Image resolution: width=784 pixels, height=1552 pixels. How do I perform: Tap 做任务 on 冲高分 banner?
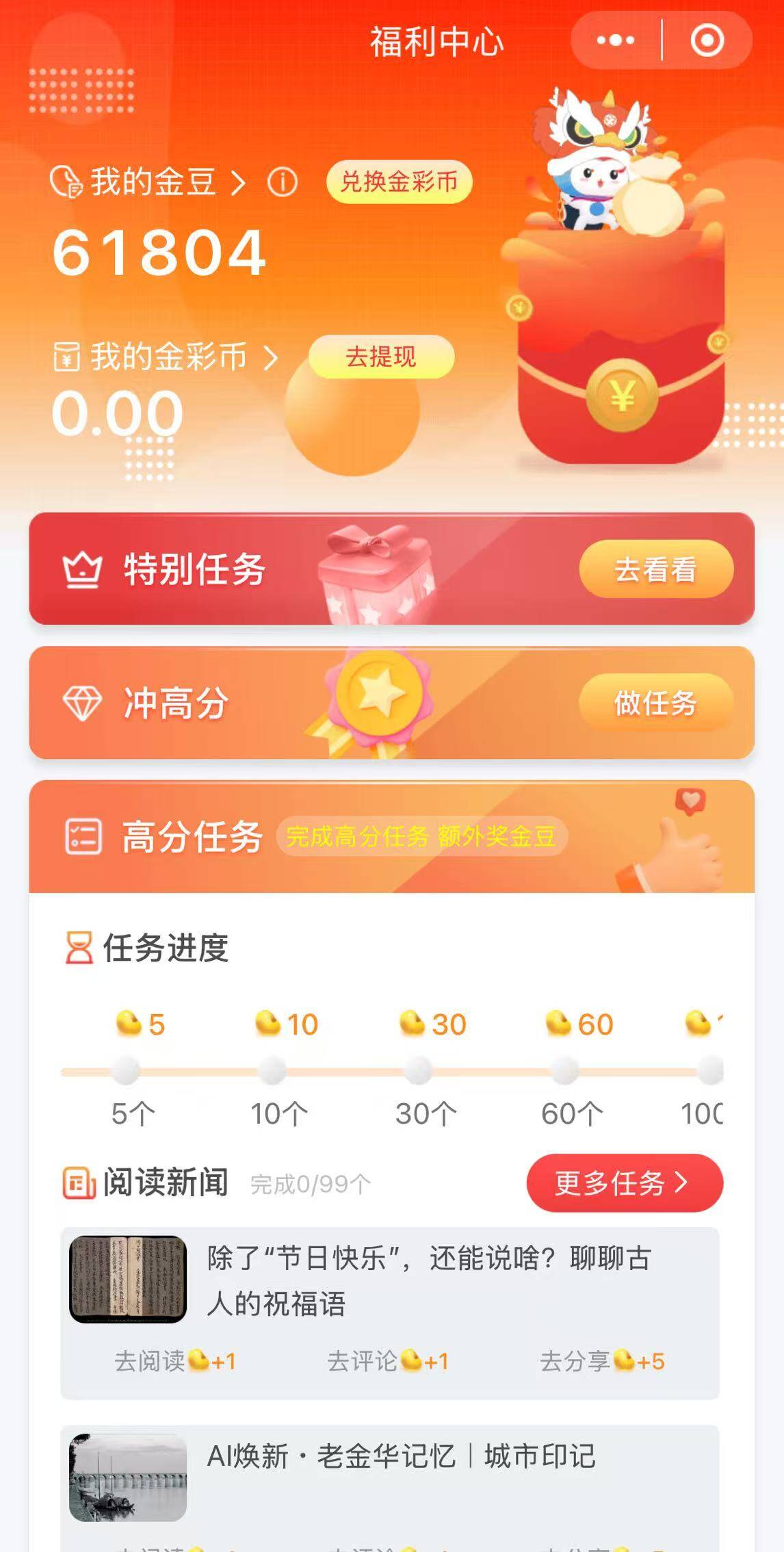655,703
